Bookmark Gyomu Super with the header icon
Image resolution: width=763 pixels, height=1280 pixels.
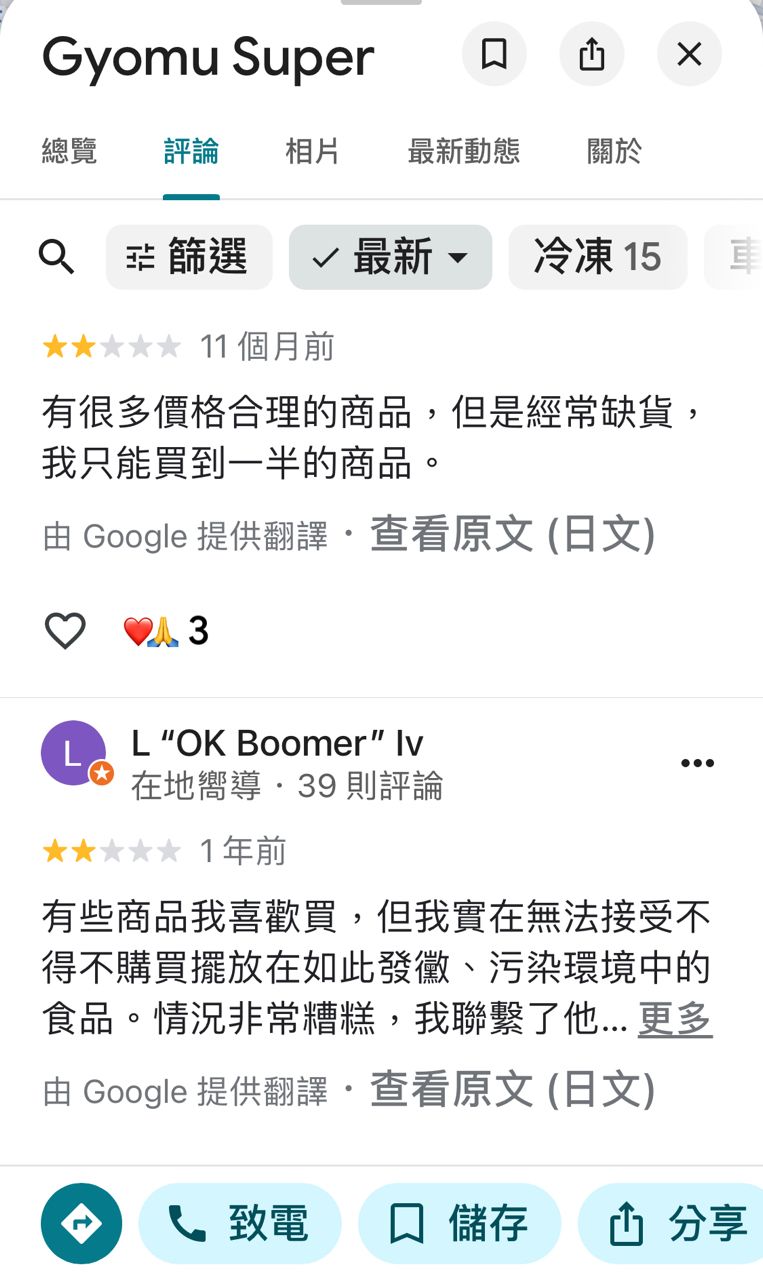click(x=494, y=54)
